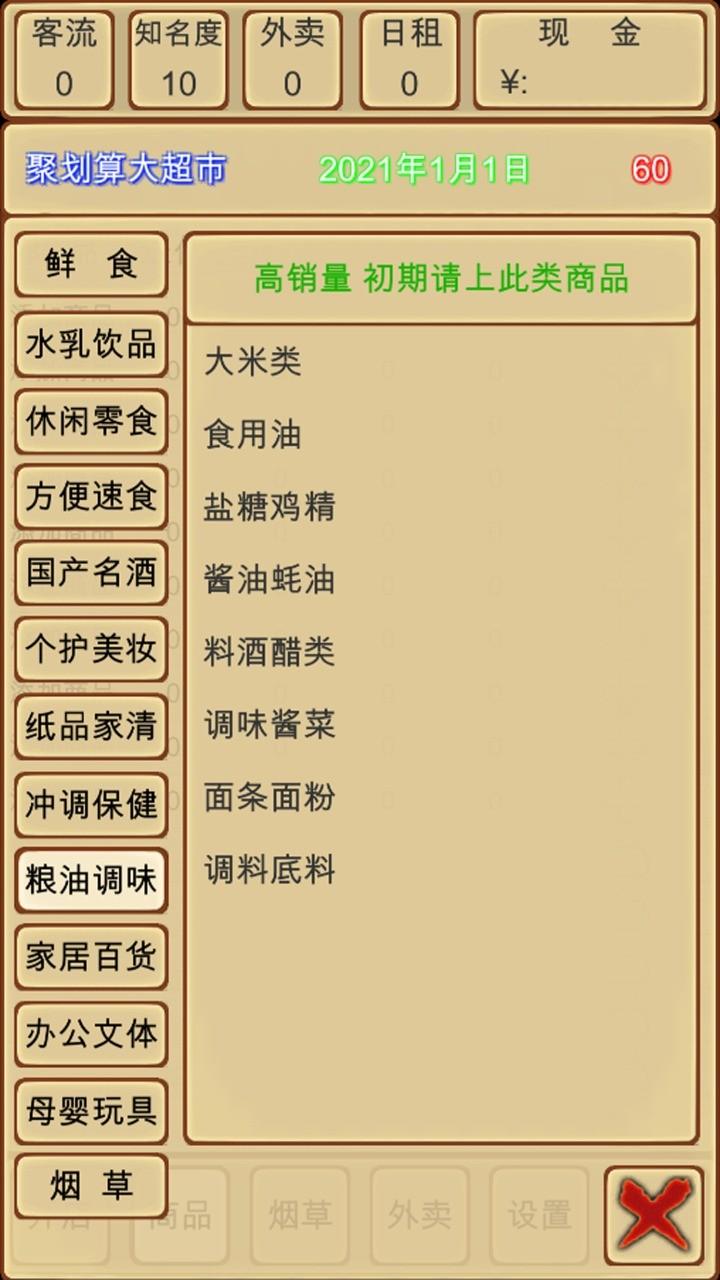Select 调料底料 from the list
The height and width of the screenshot is (1280, 720).
point(269,870)
